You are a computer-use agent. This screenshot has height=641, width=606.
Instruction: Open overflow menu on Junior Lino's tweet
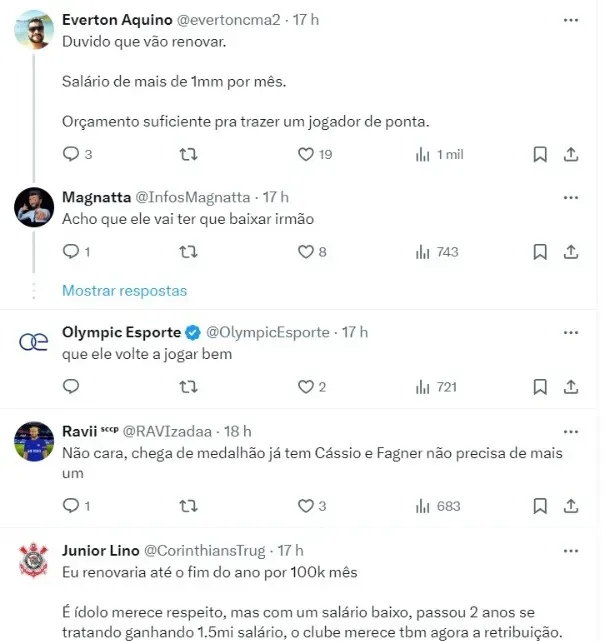(570, 551)
